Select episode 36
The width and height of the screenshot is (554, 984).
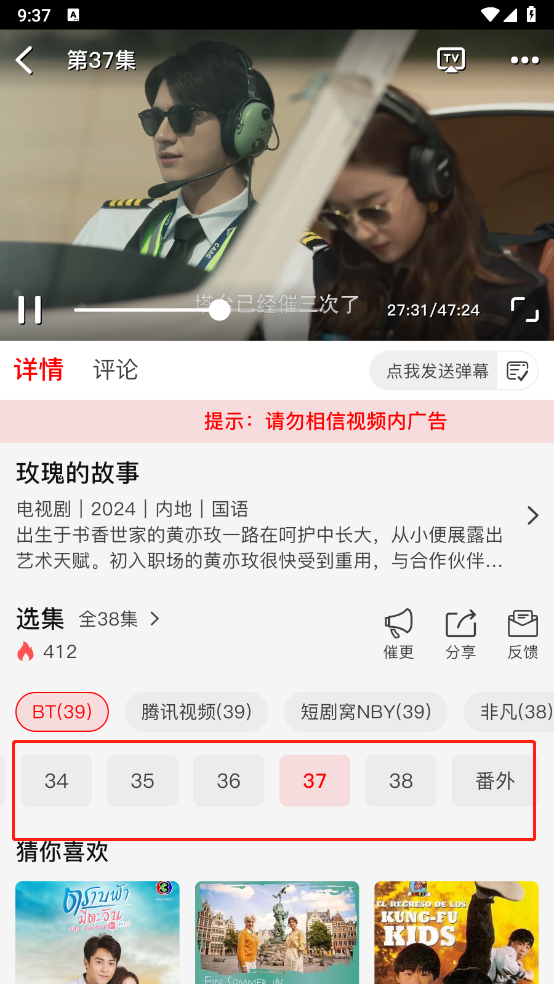pyautogui.click(x=228, y=781)
